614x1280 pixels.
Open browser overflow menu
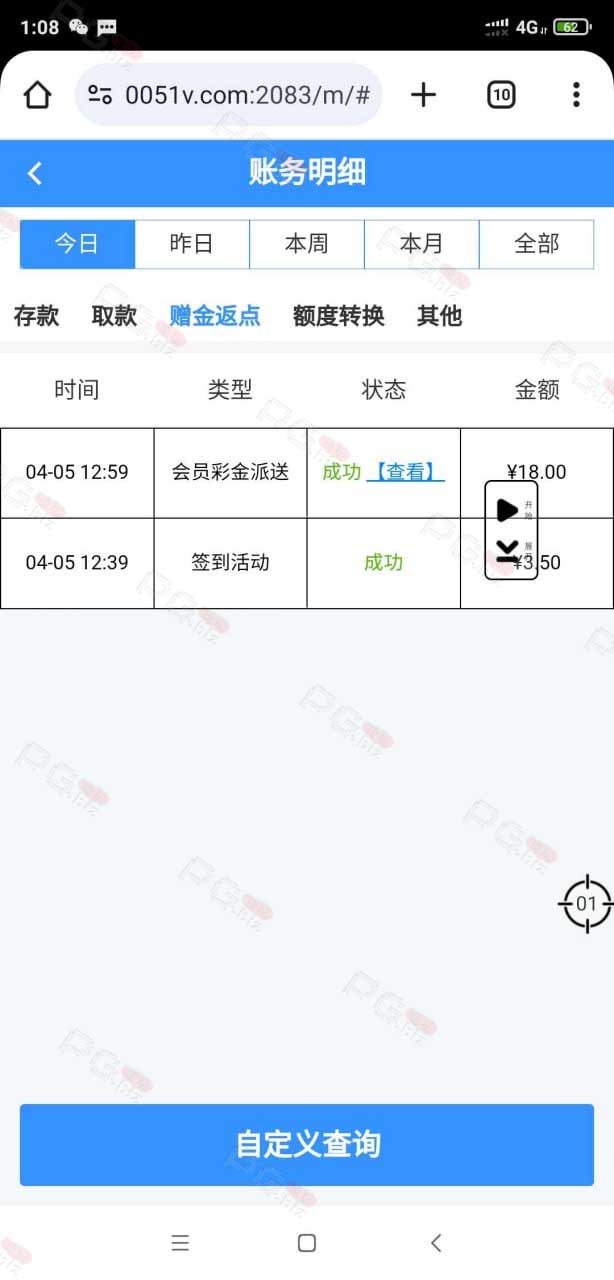(x=576, y=95)
